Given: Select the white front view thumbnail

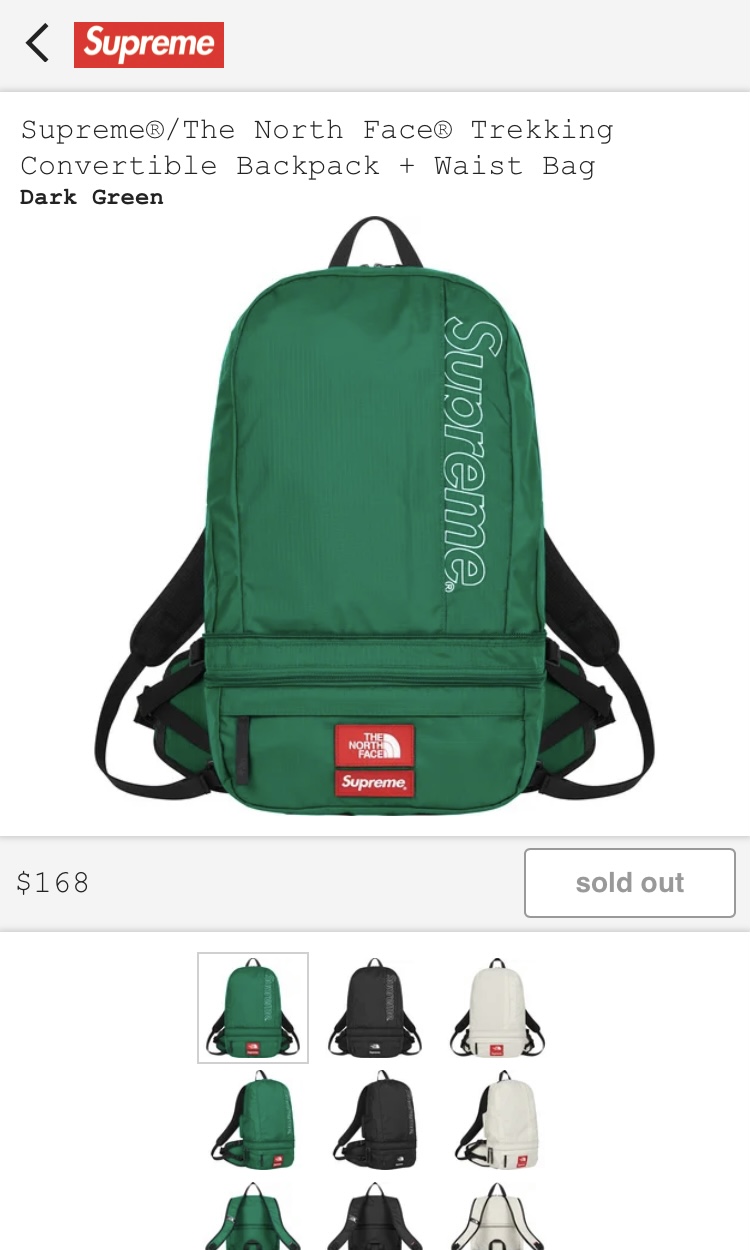Looking at the screenshot, I should (497, 1007).
